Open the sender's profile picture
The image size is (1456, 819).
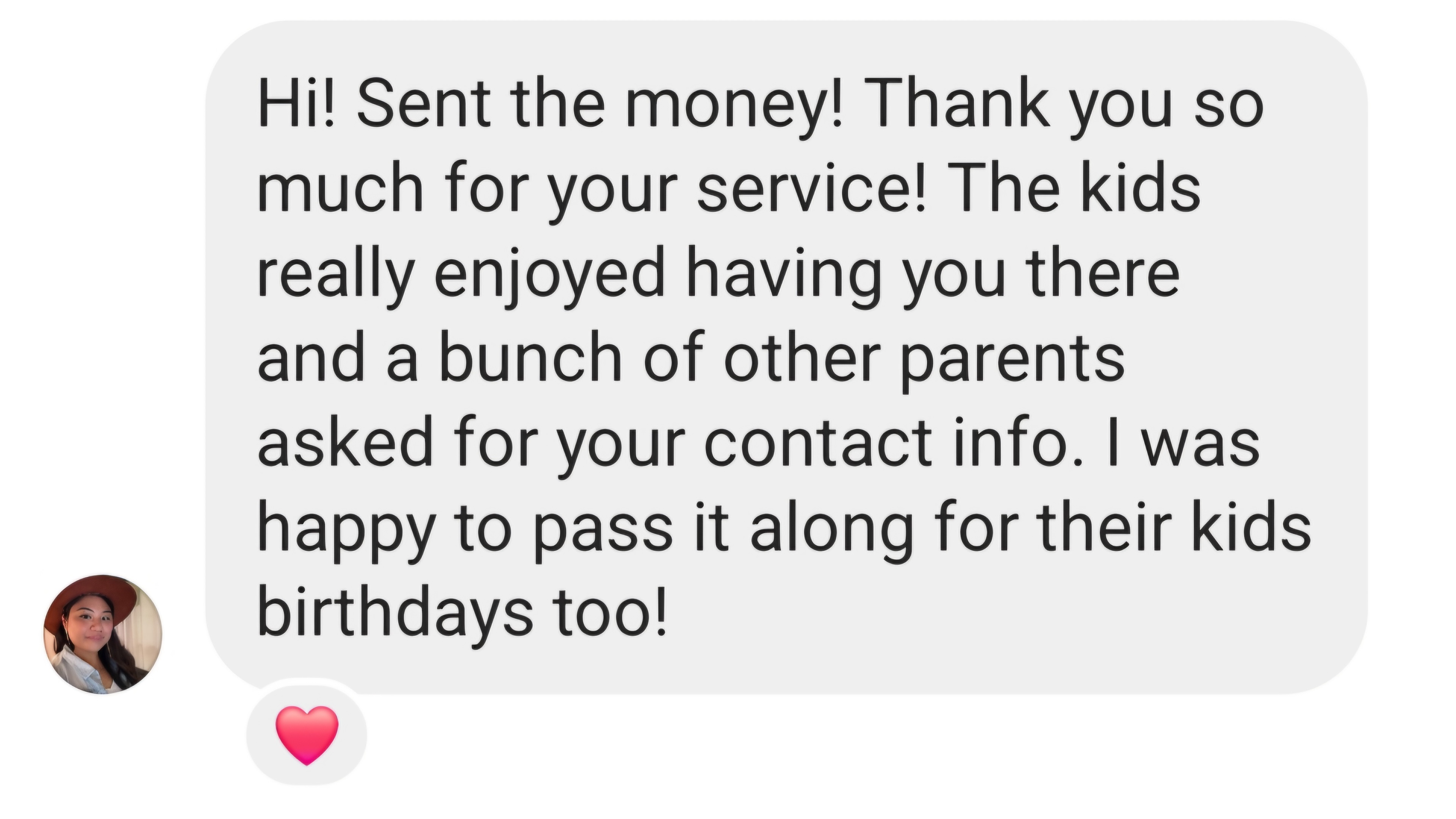[x=103, y=634]
